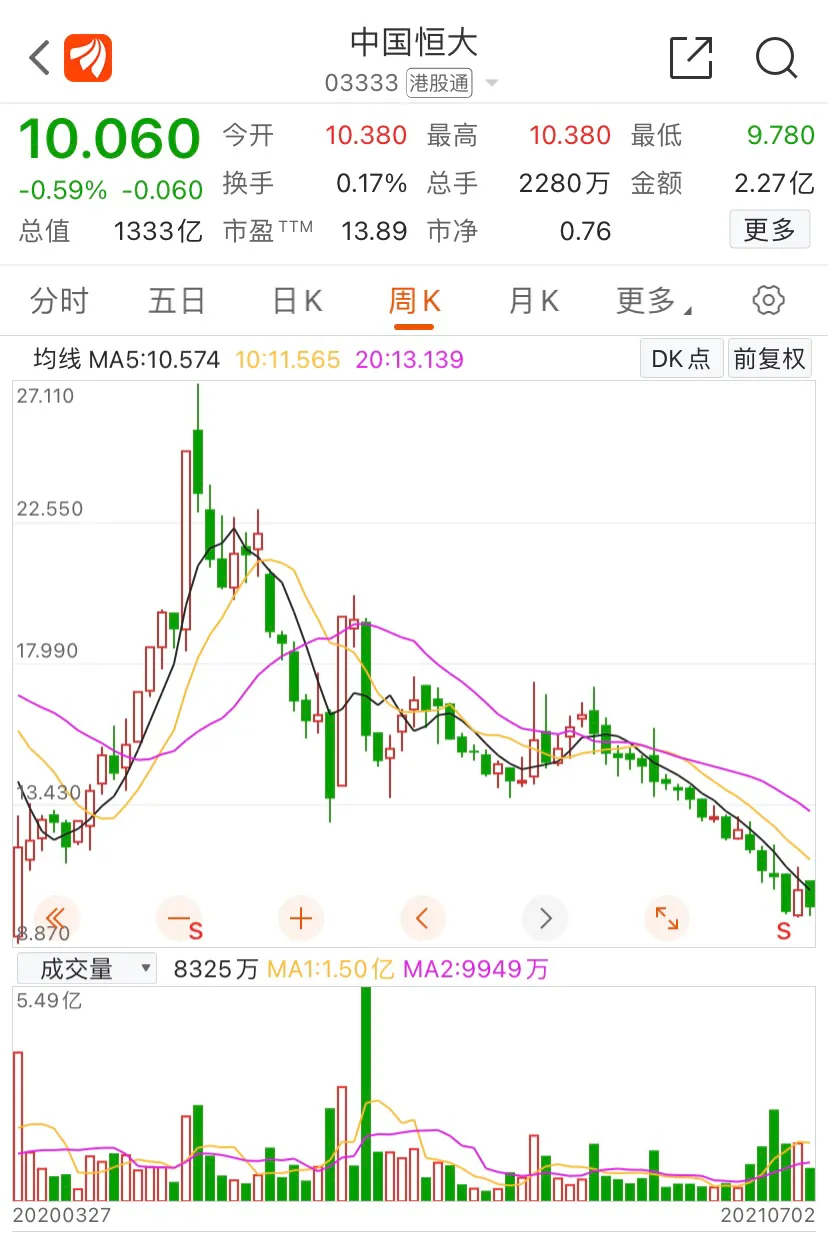
Task: Move chart one step right
Action: (545, 917)
